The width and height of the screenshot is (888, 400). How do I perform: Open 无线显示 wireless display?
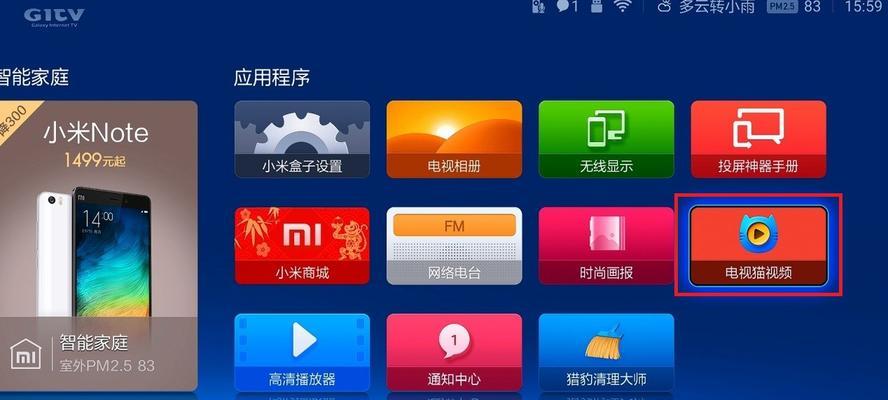(606, 139)
